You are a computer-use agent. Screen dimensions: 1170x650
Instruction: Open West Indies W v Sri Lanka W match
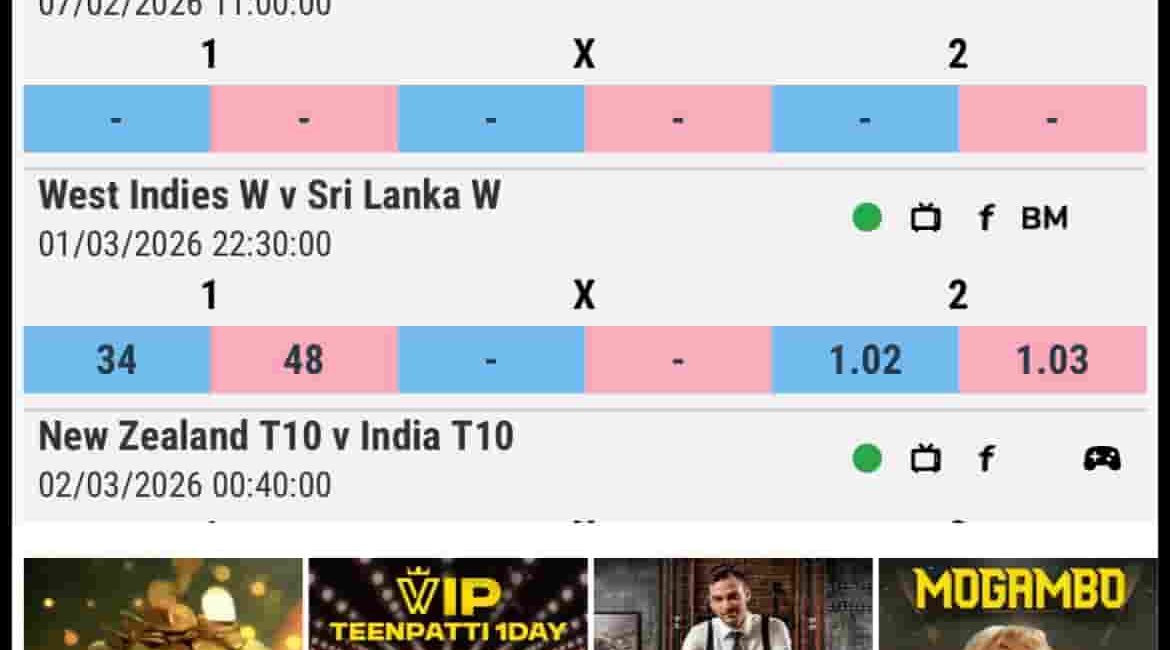[x=269, y=195]
